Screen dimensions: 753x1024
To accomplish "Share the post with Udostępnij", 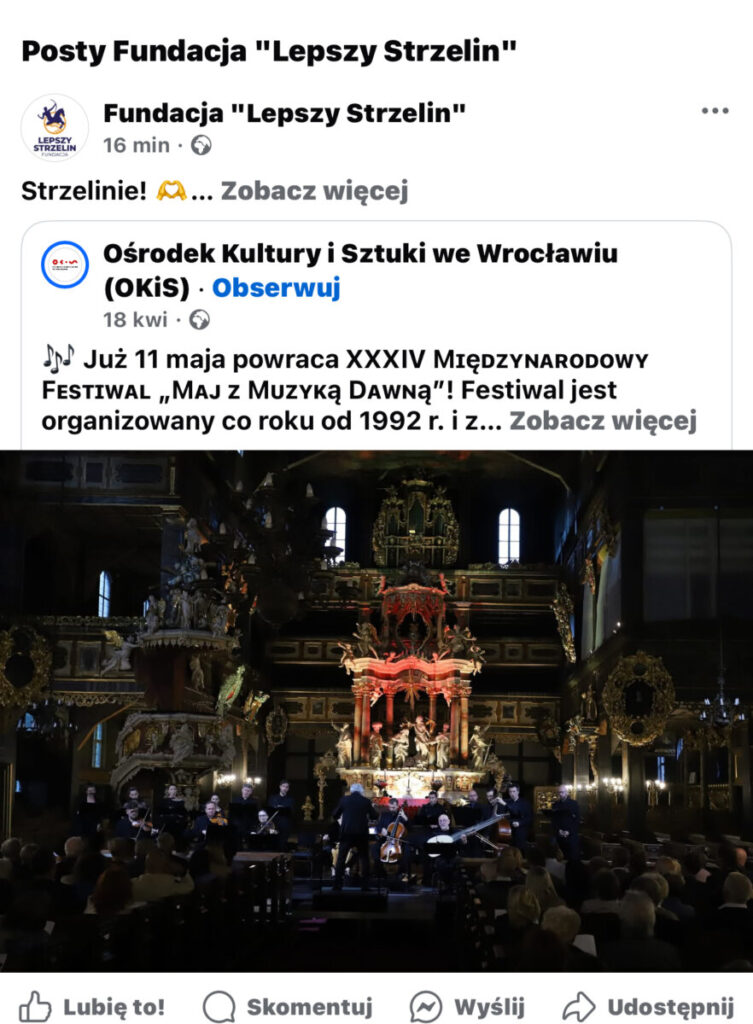I will pyautogui.click(x=648, y=1005).
